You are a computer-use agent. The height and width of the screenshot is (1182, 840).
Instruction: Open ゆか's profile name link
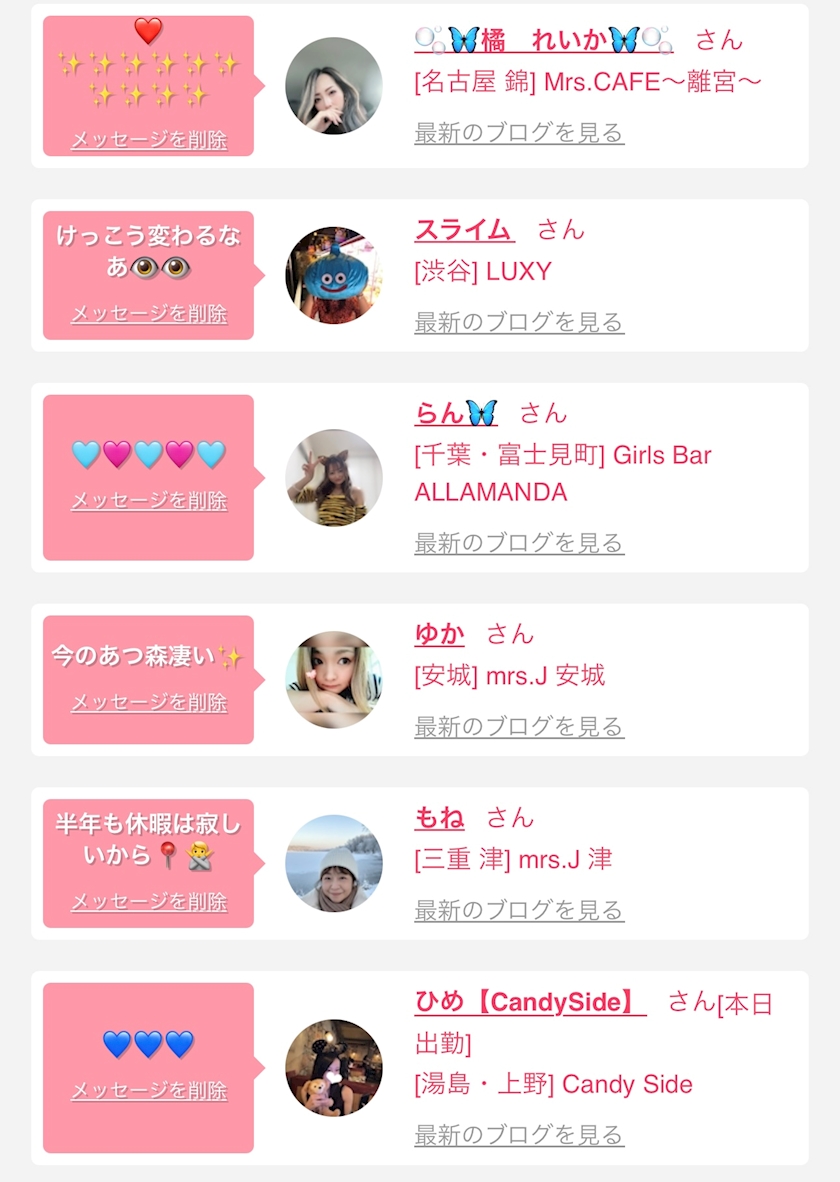coord(440,634)
